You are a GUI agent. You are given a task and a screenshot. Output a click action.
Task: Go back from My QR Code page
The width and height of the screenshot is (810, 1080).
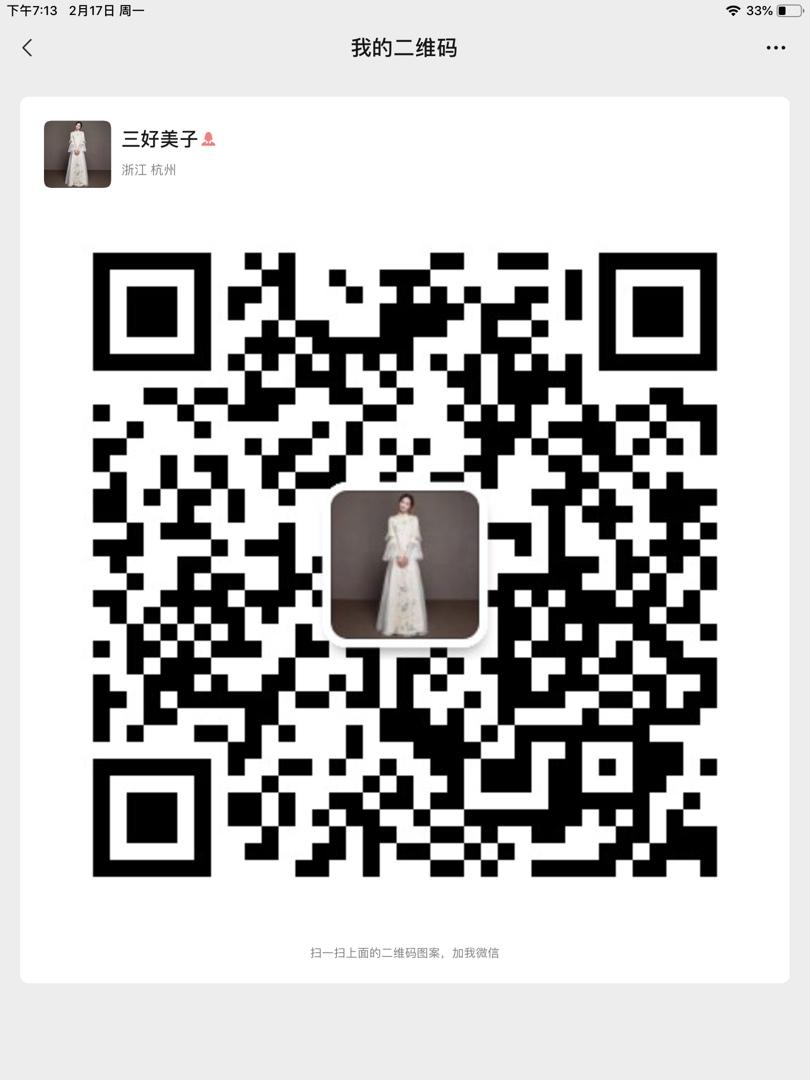click(27, 48)
